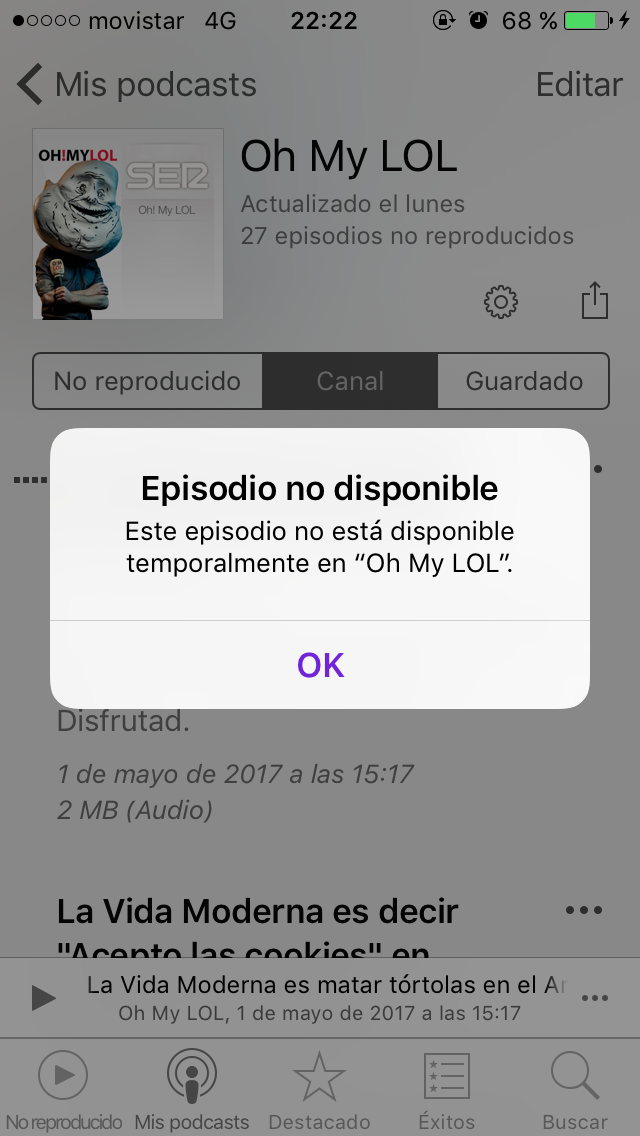
Task: Switch to Guardado segment
Action: coord(523,381)
